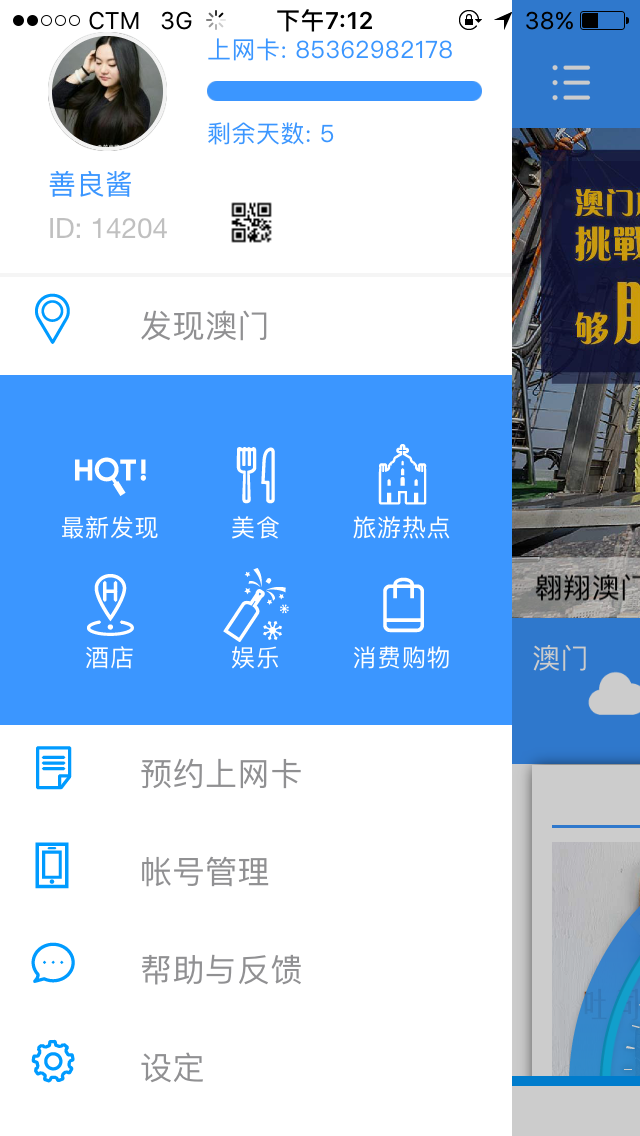
Task: Browse the 酒店 hotel category
Action: (x=110, y=622)
